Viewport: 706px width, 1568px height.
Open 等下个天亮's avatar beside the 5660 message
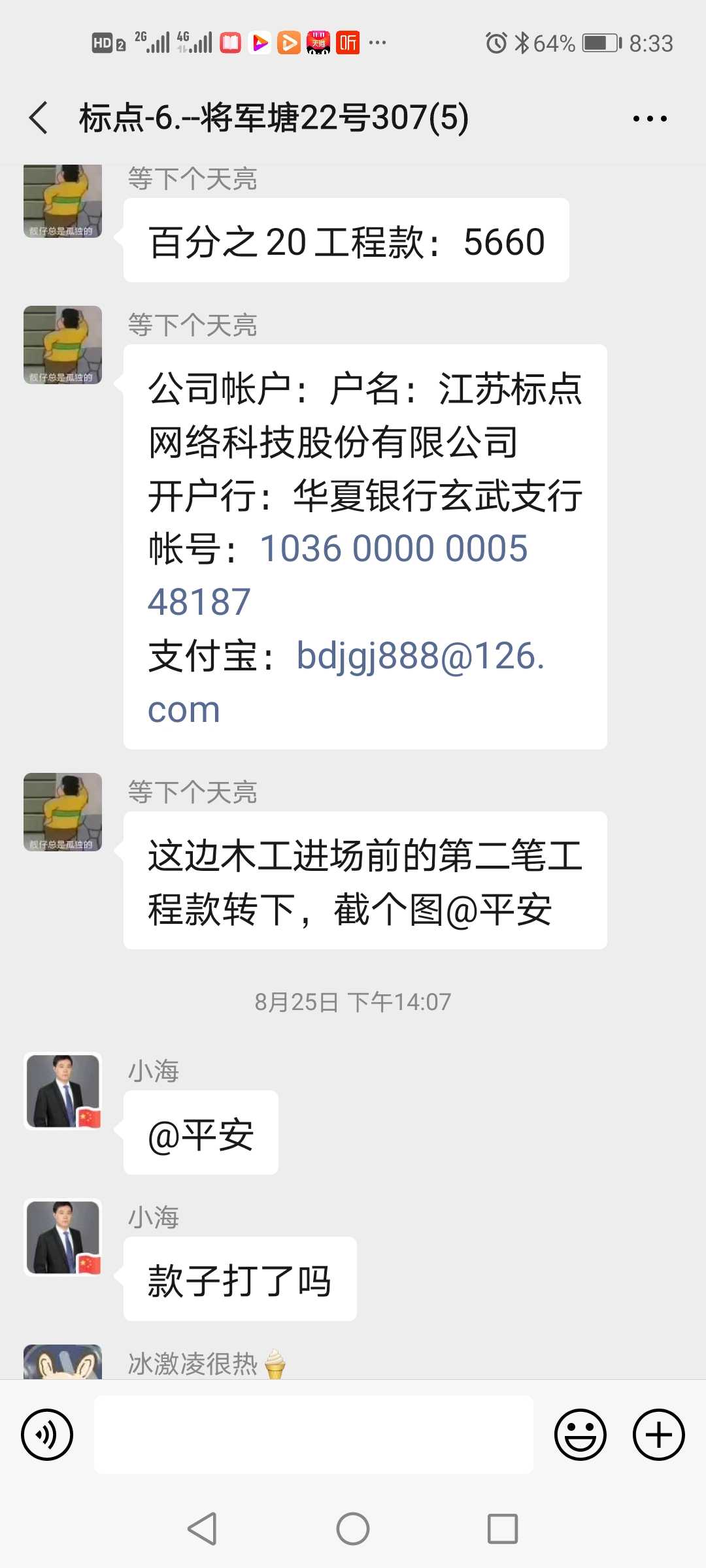[63, 201]
